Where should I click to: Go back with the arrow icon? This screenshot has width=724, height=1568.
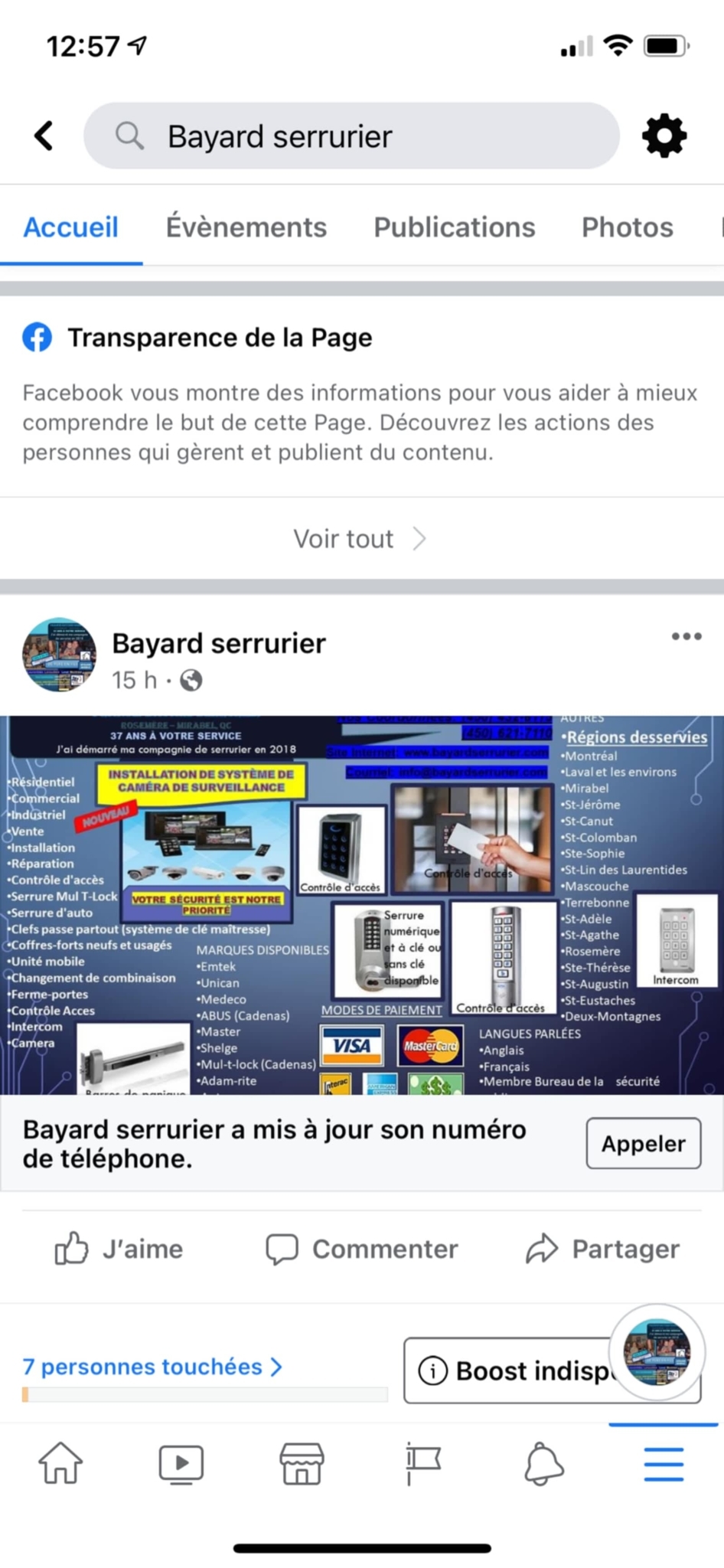44,136
